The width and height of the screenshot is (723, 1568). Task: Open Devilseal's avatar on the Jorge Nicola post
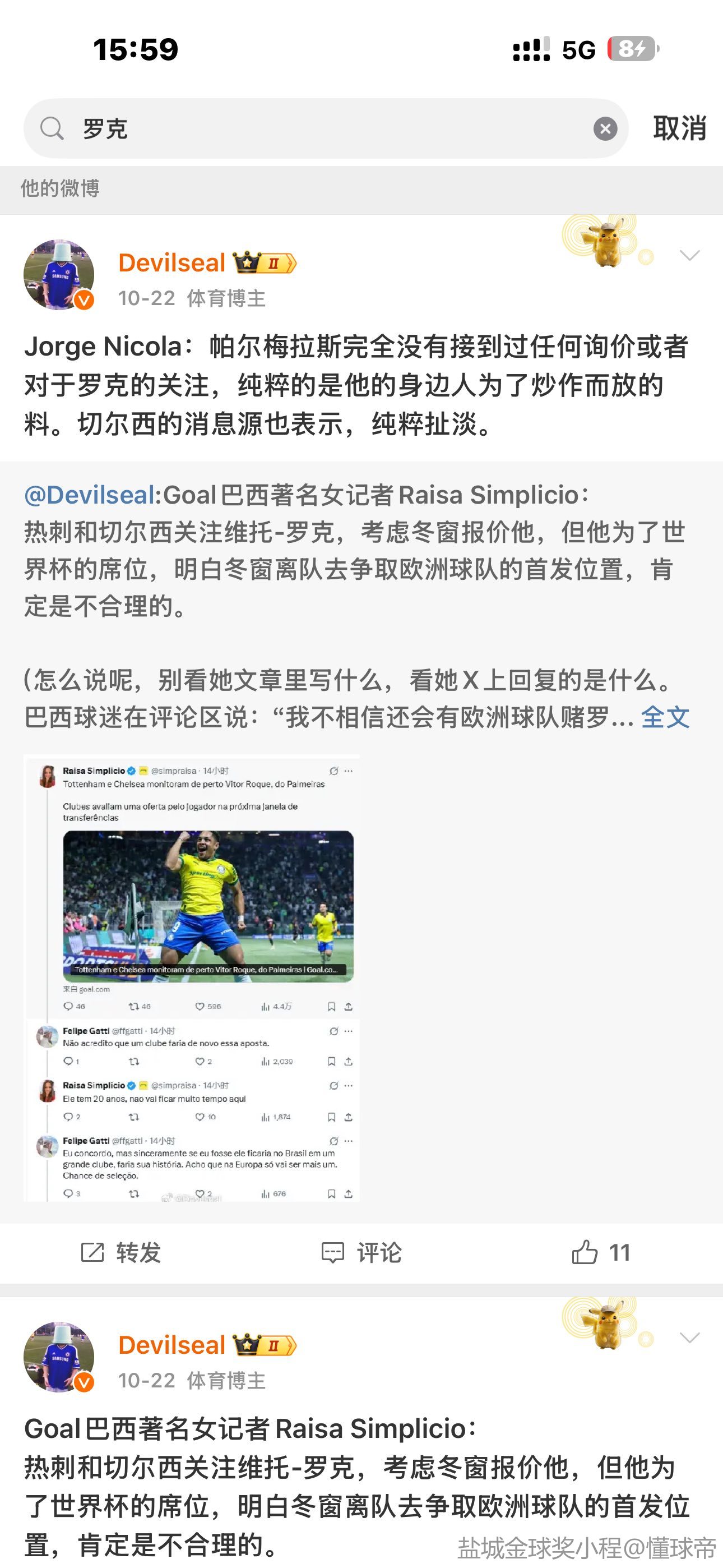pos(59,275)
